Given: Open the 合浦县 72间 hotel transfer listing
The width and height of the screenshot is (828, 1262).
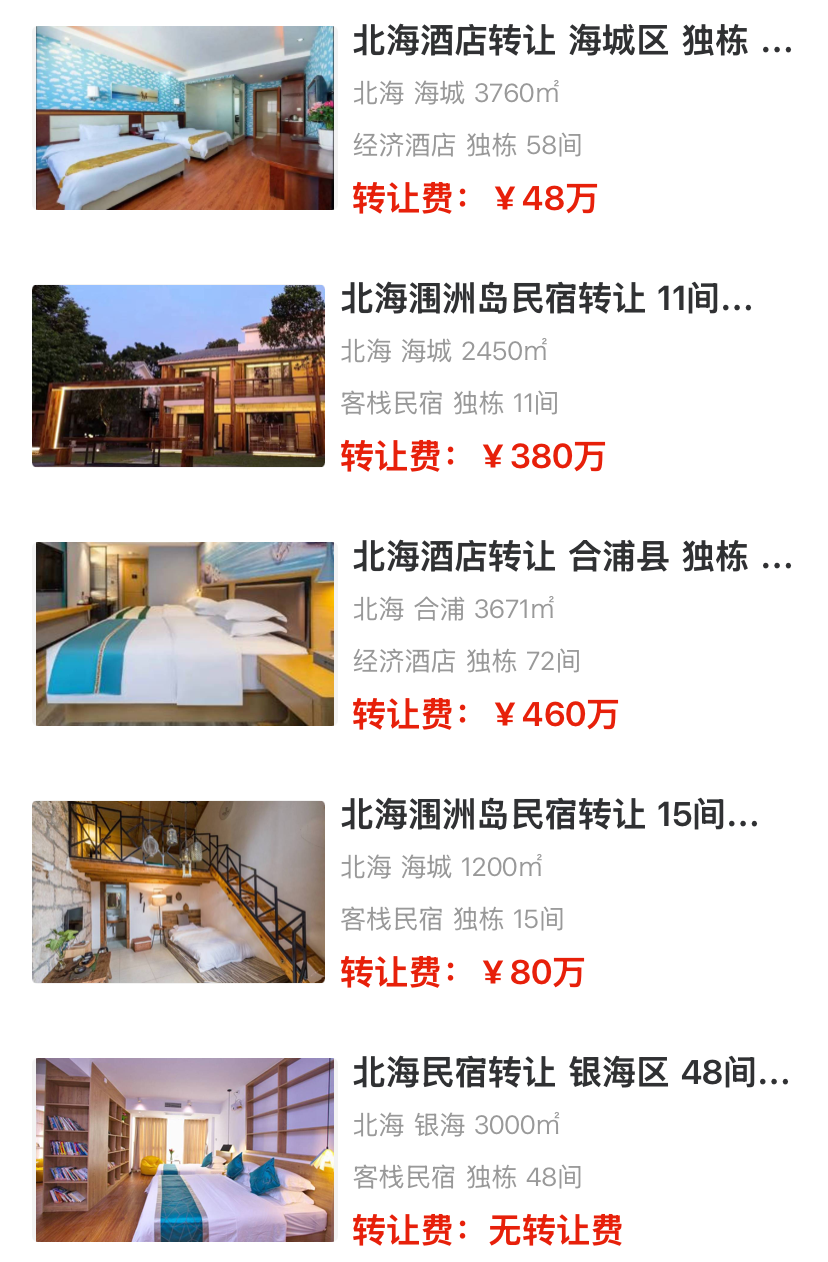Looking at the screenshot, I should point(570,558).
